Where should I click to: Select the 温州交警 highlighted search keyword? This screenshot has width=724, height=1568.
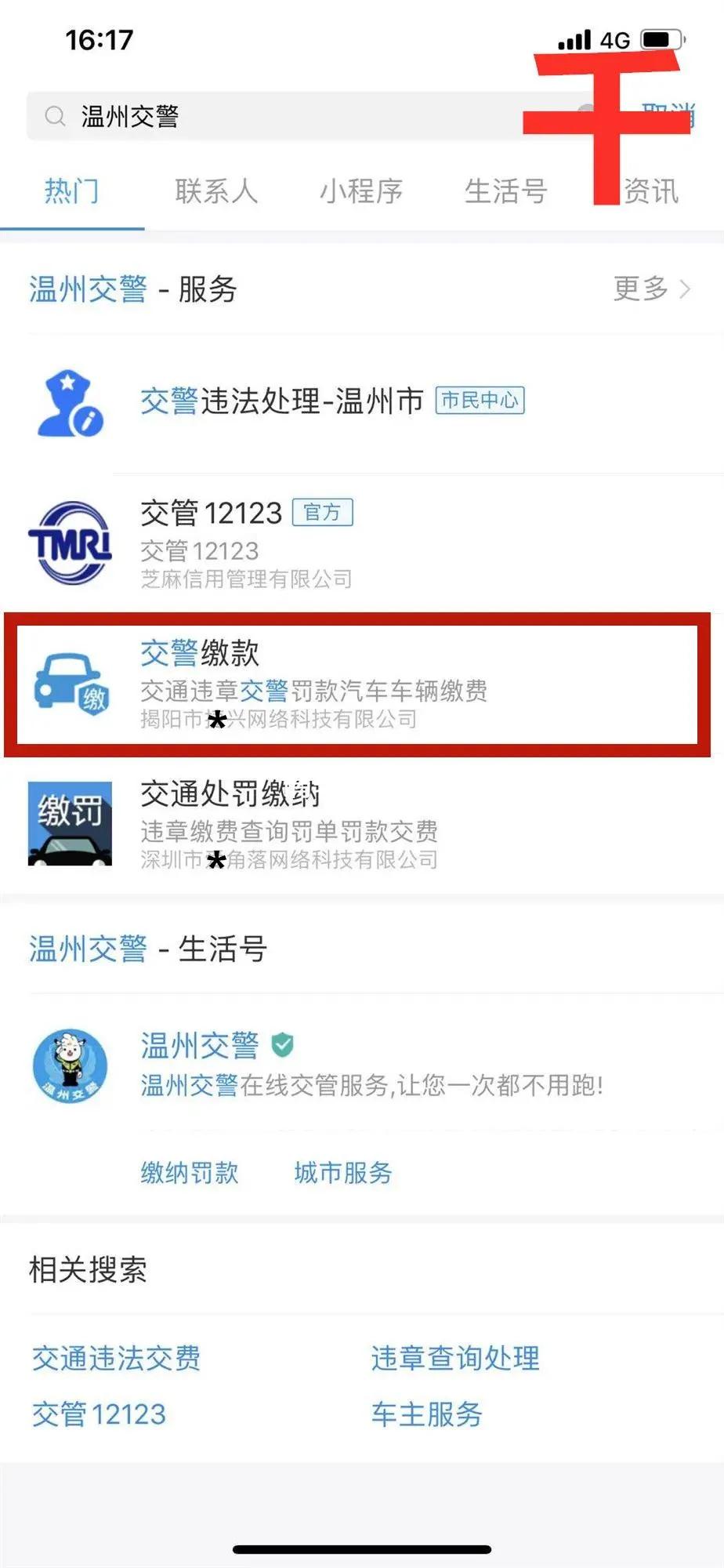point(88,289)
